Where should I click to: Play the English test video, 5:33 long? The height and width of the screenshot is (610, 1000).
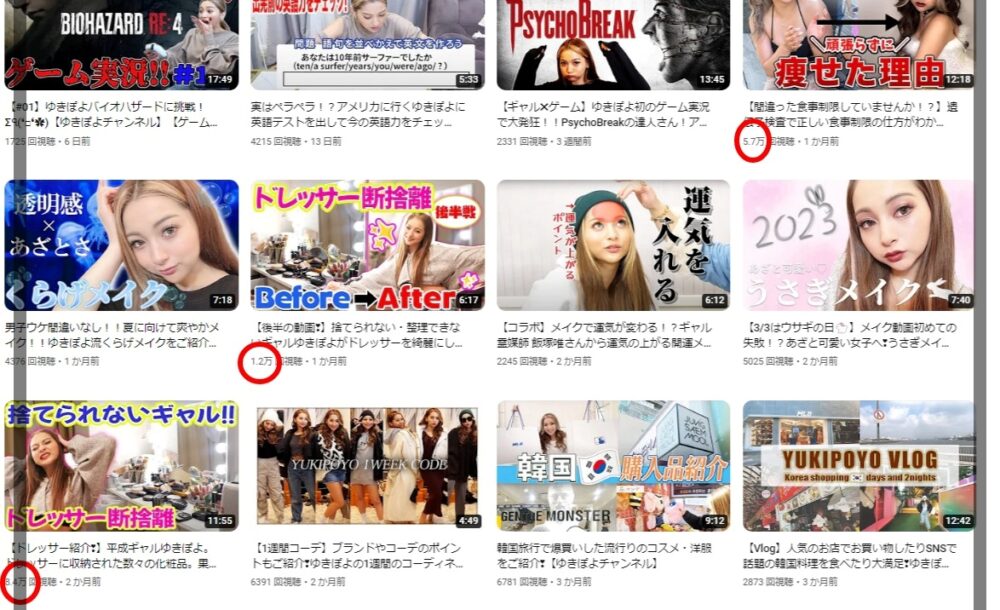point(367,45)
